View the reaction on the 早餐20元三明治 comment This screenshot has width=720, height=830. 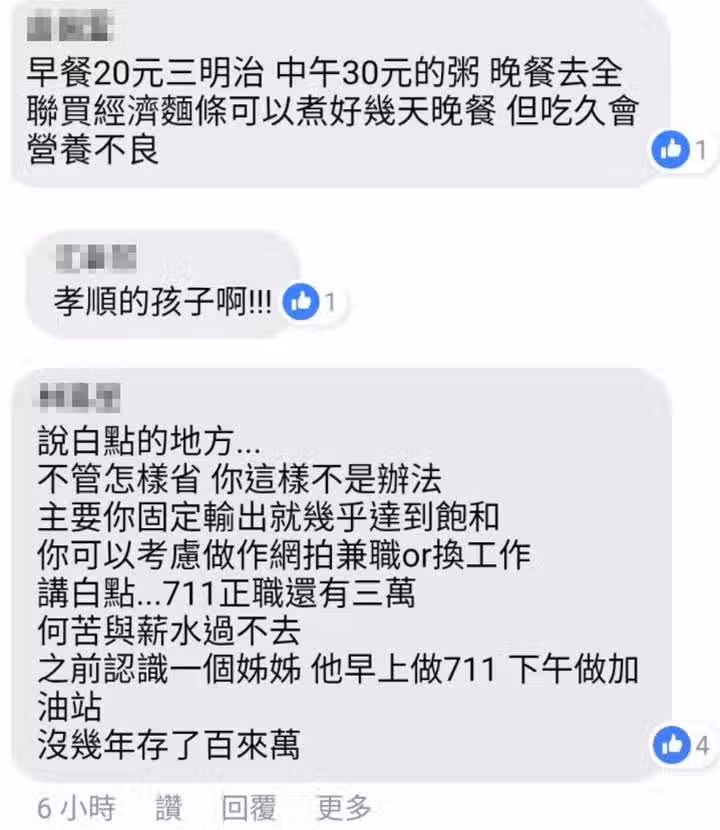680,151
